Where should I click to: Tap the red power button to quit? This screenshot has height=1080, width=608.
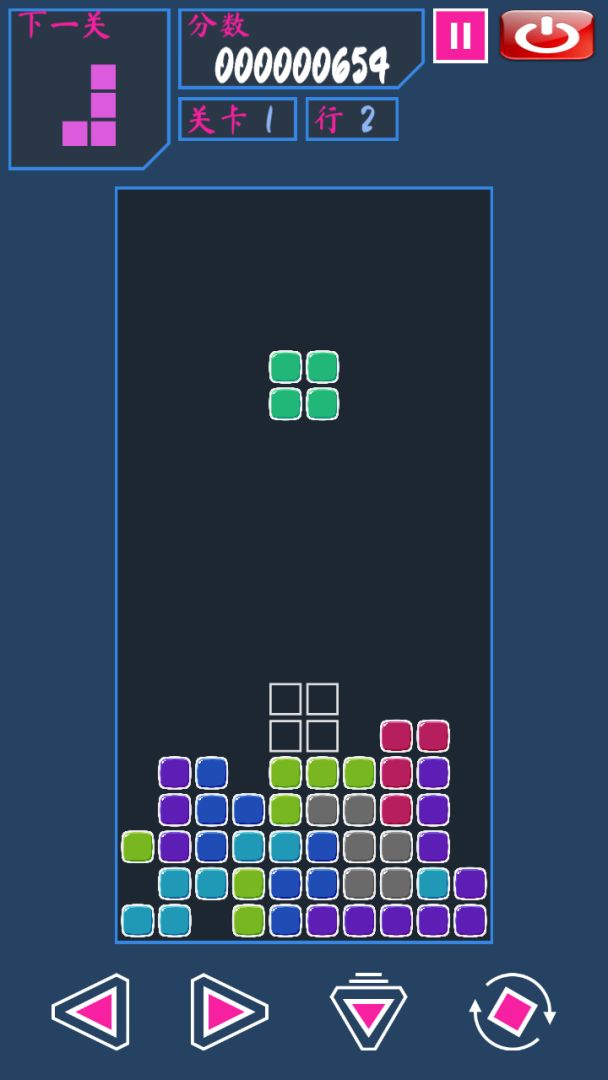pos(547,35)
